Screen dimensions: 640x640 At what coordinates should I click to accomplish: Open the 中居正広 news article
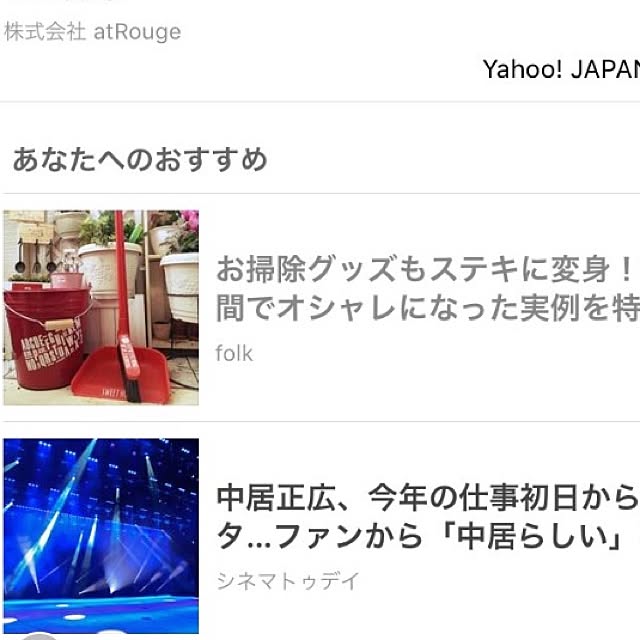coord(425,516)
